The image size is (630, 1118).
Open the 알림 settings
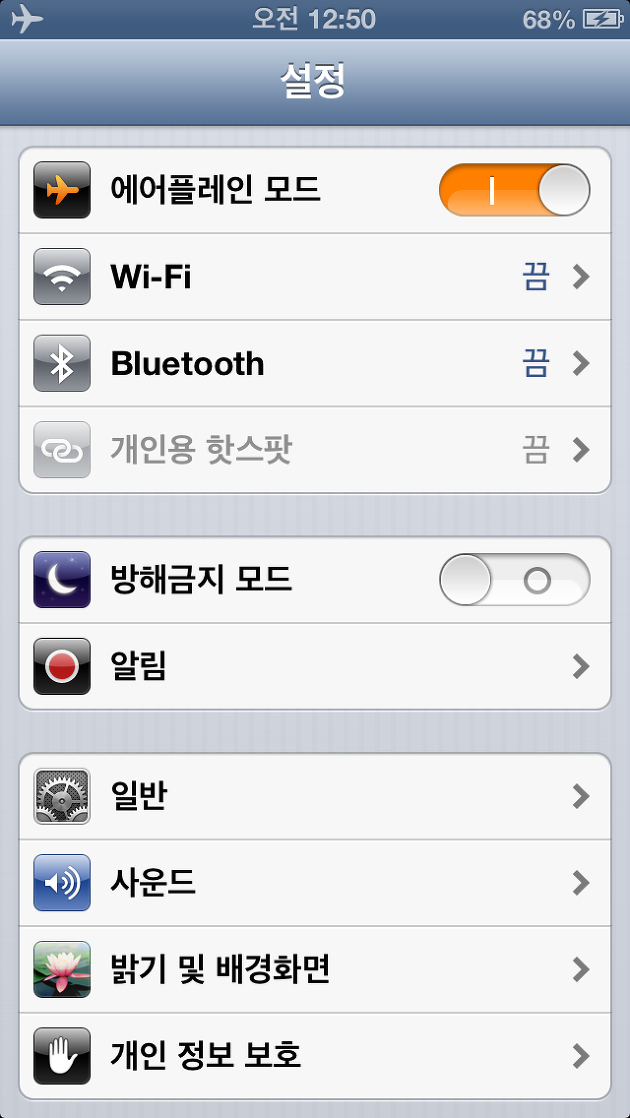[314, 667]
